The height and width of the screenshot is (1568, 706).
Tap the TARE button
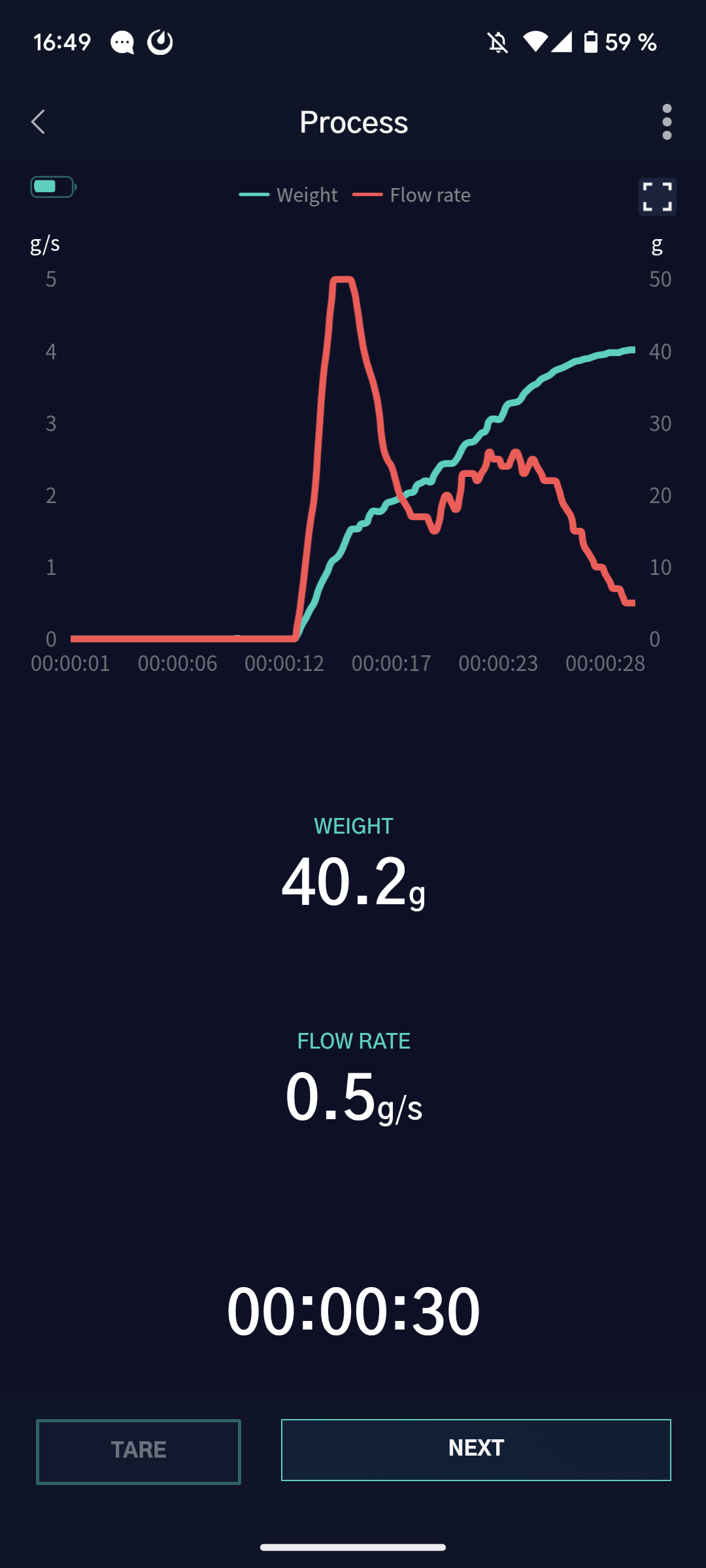click(139, 1451)
